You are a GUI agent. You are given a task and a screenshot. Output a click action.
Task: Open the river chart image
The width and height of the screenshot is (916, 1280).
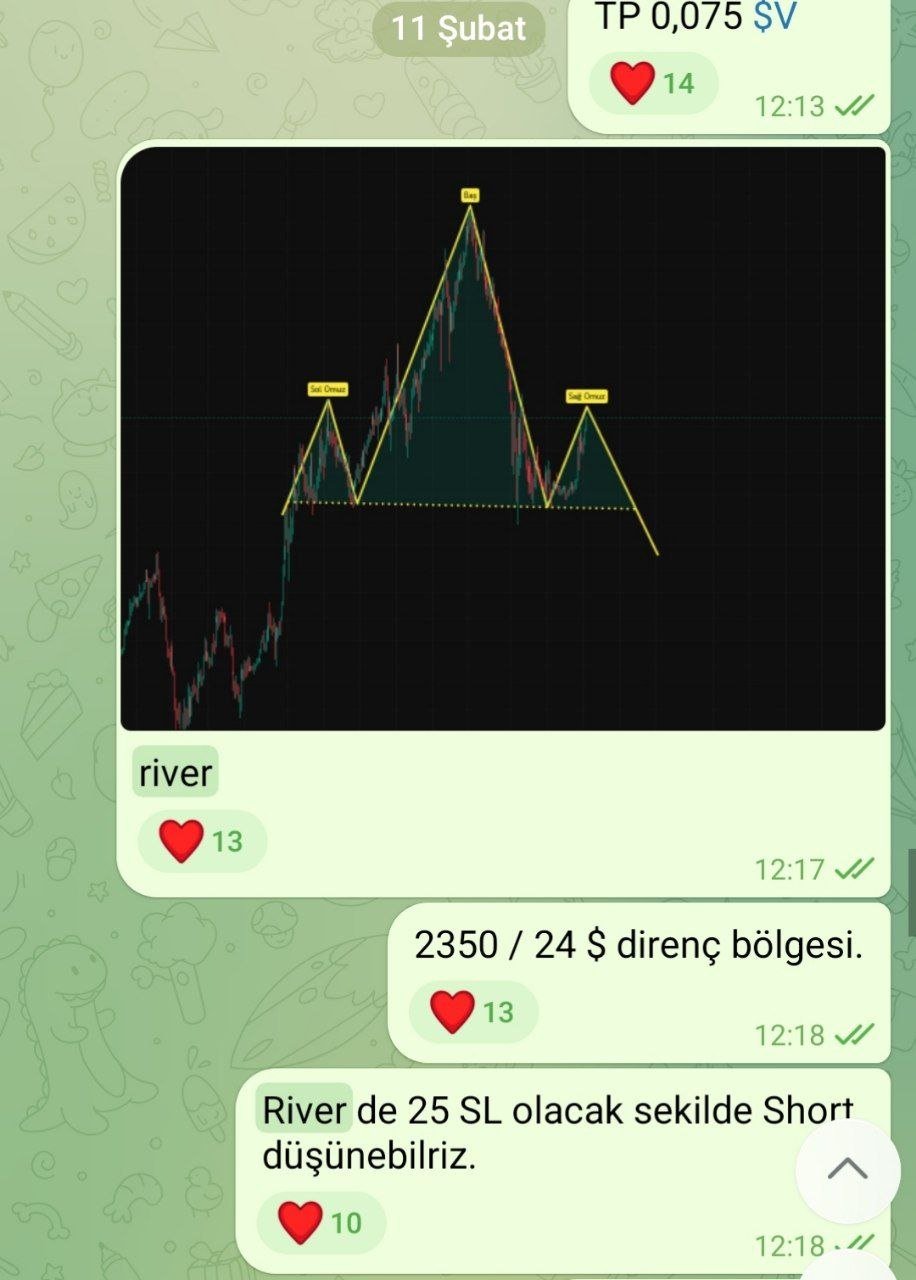tap(503, 438)
